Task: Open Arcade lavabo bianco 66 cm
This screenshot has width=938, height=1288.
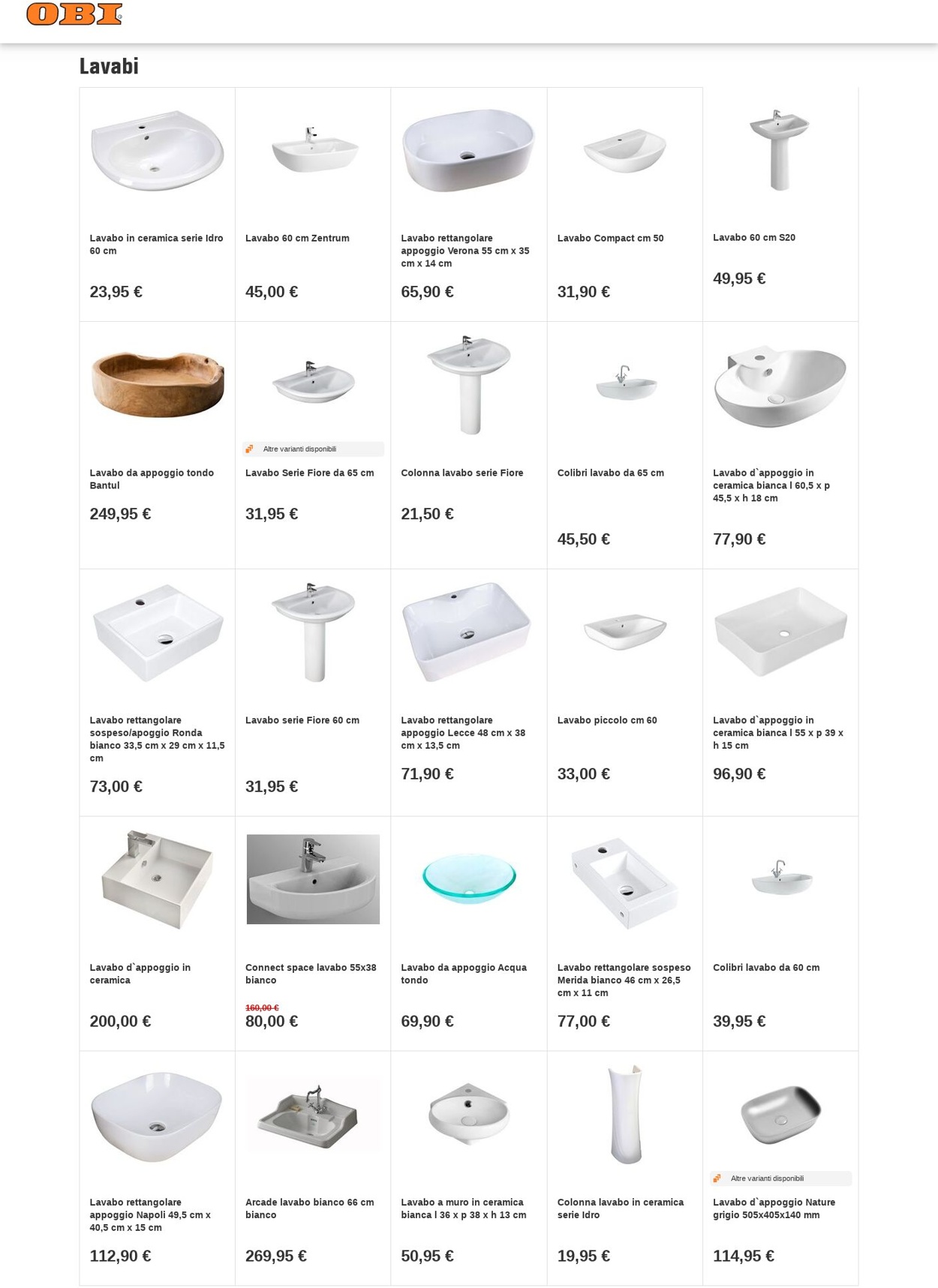Action: [x=309, y=1208]
